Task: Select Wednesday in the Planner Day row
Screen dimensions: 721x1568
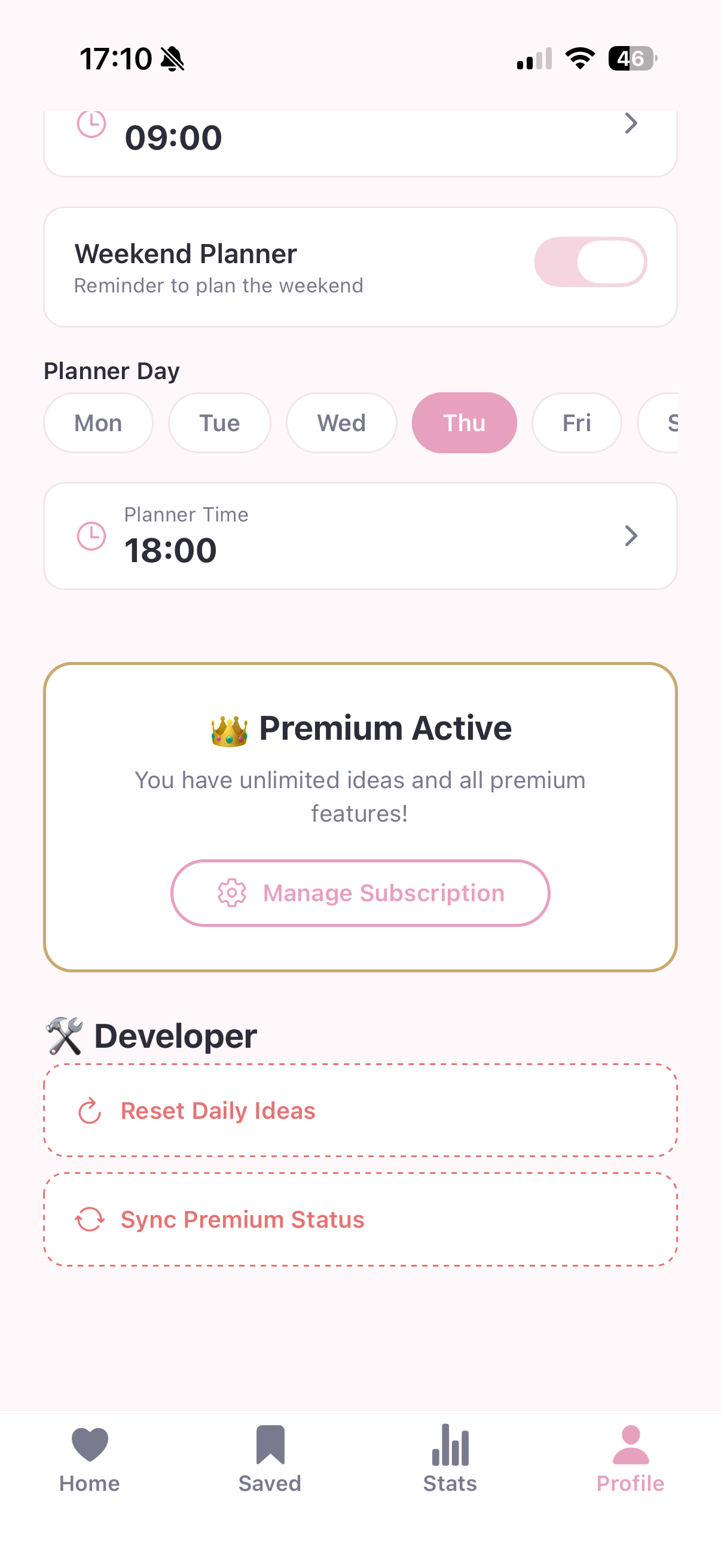Action: point(341,422)
